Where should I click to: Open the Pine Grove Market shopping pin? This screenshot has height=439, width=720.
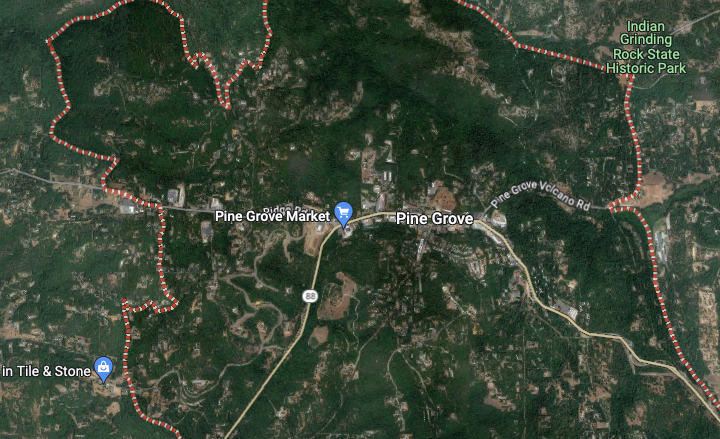[344, 213]
